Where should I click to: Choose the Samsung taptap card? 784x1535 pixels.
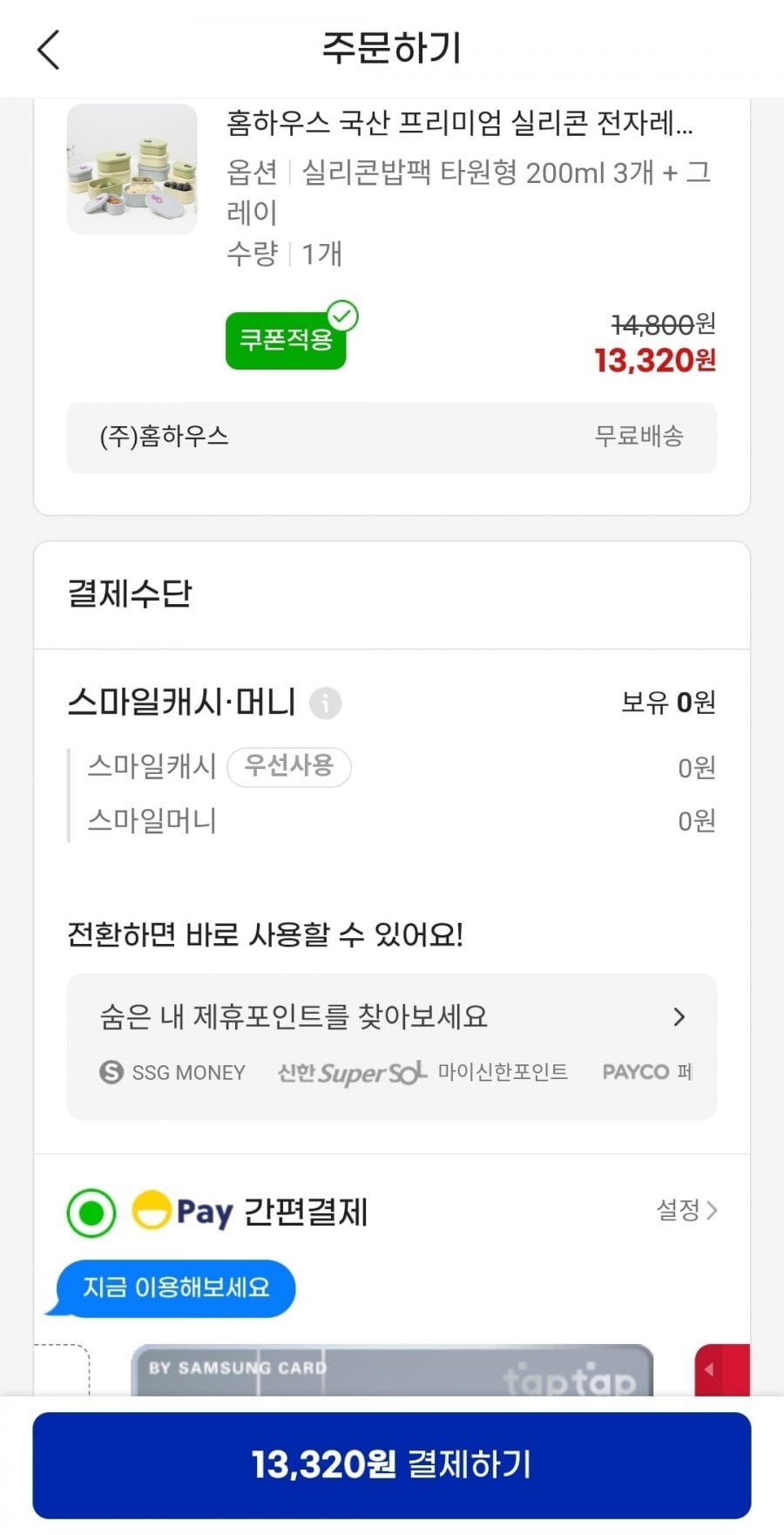(392, 1371)
